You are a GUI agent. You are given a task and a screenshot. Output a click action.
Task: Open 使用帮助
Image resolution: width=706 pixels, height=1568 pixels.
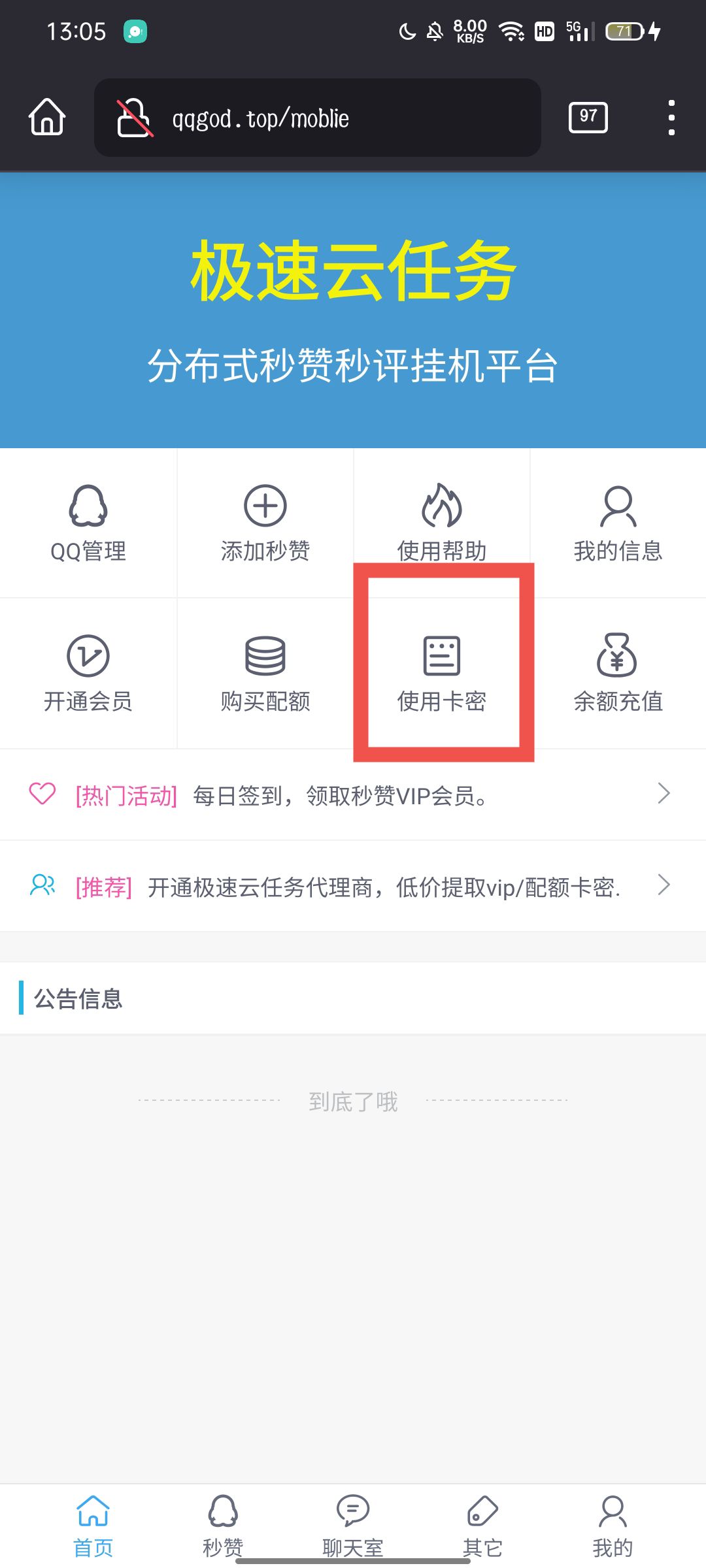[441, 523]
